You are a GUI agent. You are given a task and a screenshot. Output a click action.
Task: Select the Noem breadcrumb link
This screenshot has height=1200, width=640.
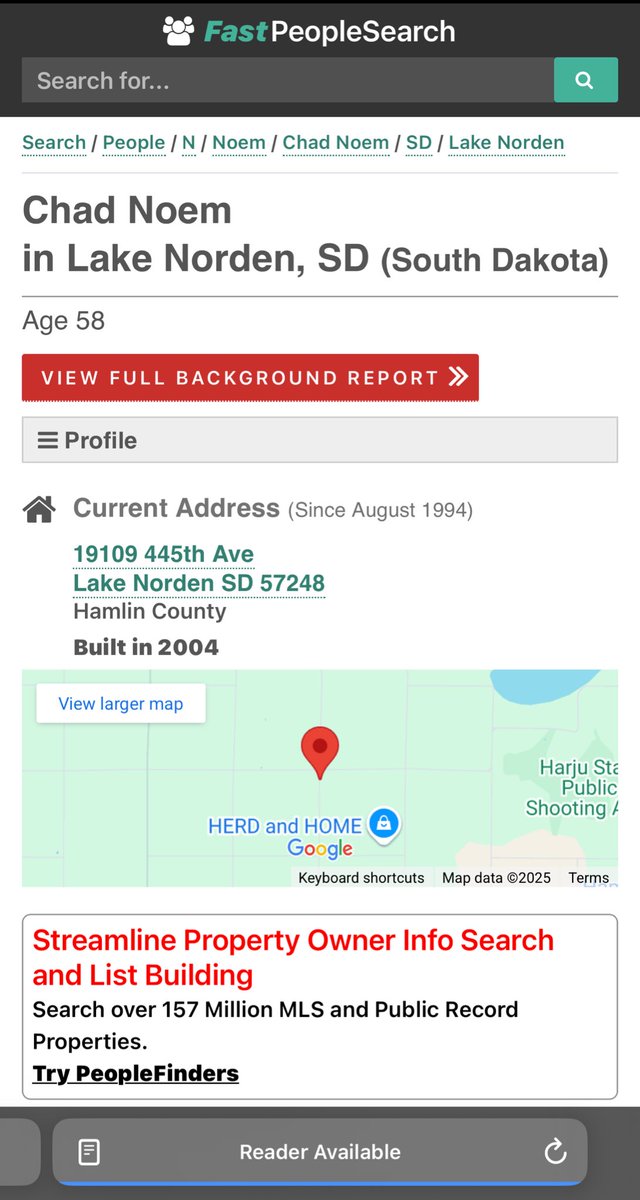tap(239, 142)
